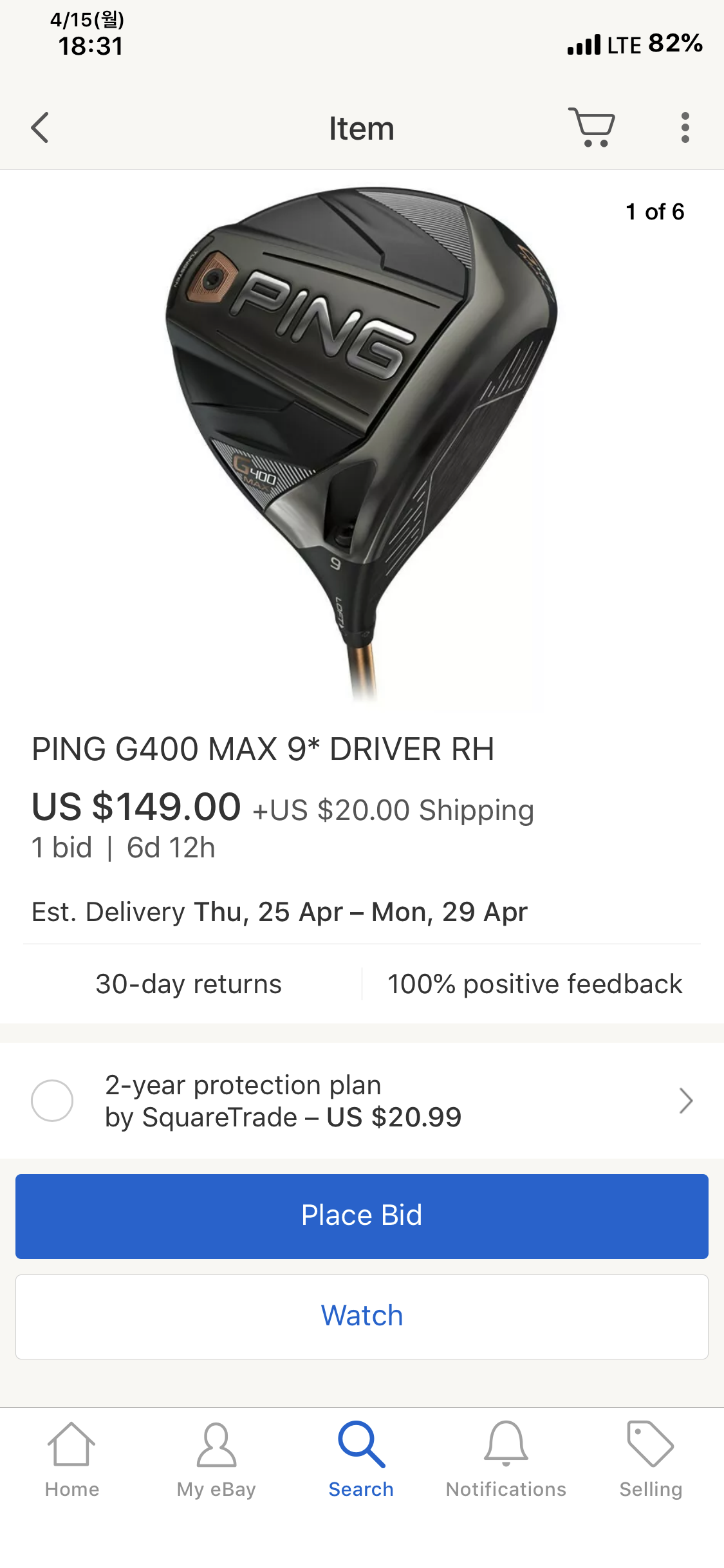View the PING G400 driver product photo

coord(362,438)
